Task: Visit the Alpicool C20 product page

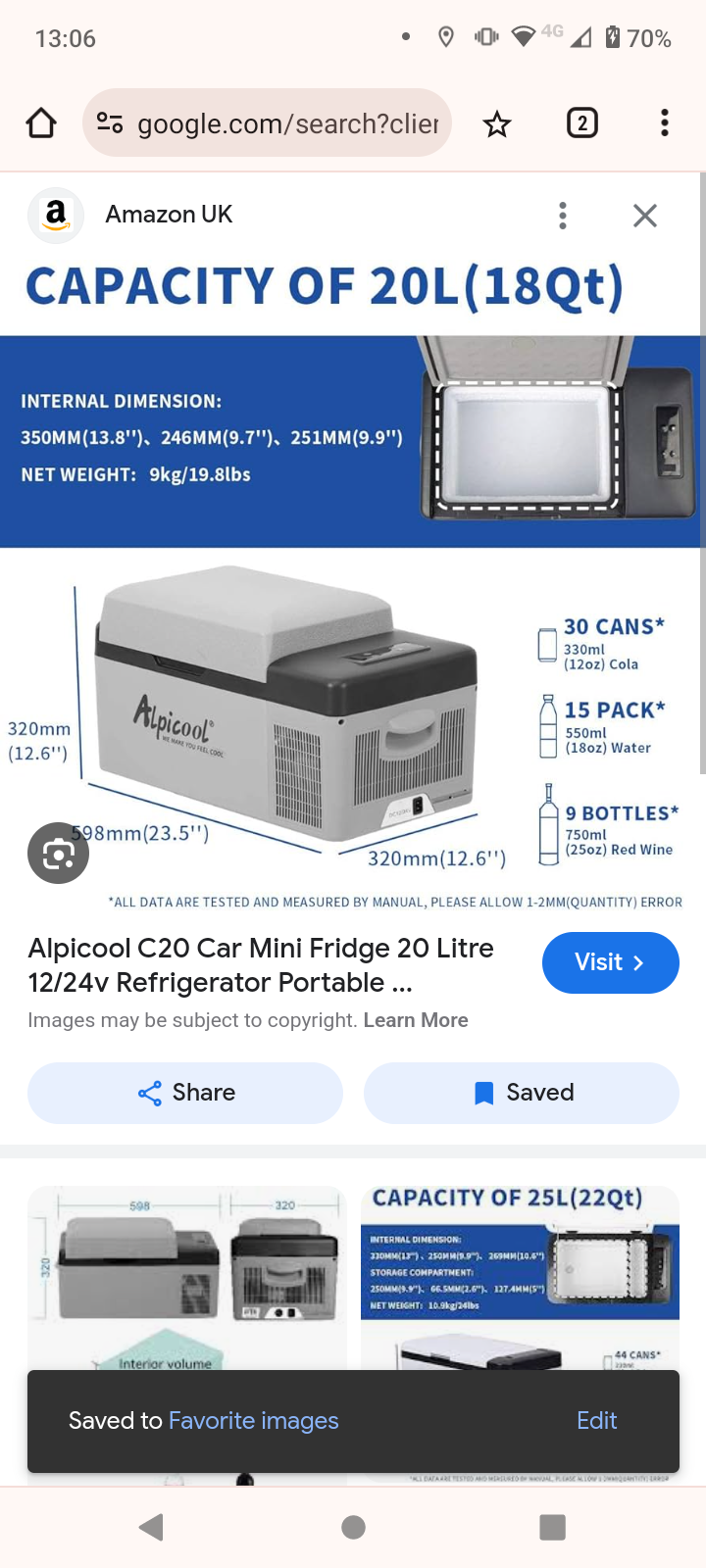Action: [610, 962]
